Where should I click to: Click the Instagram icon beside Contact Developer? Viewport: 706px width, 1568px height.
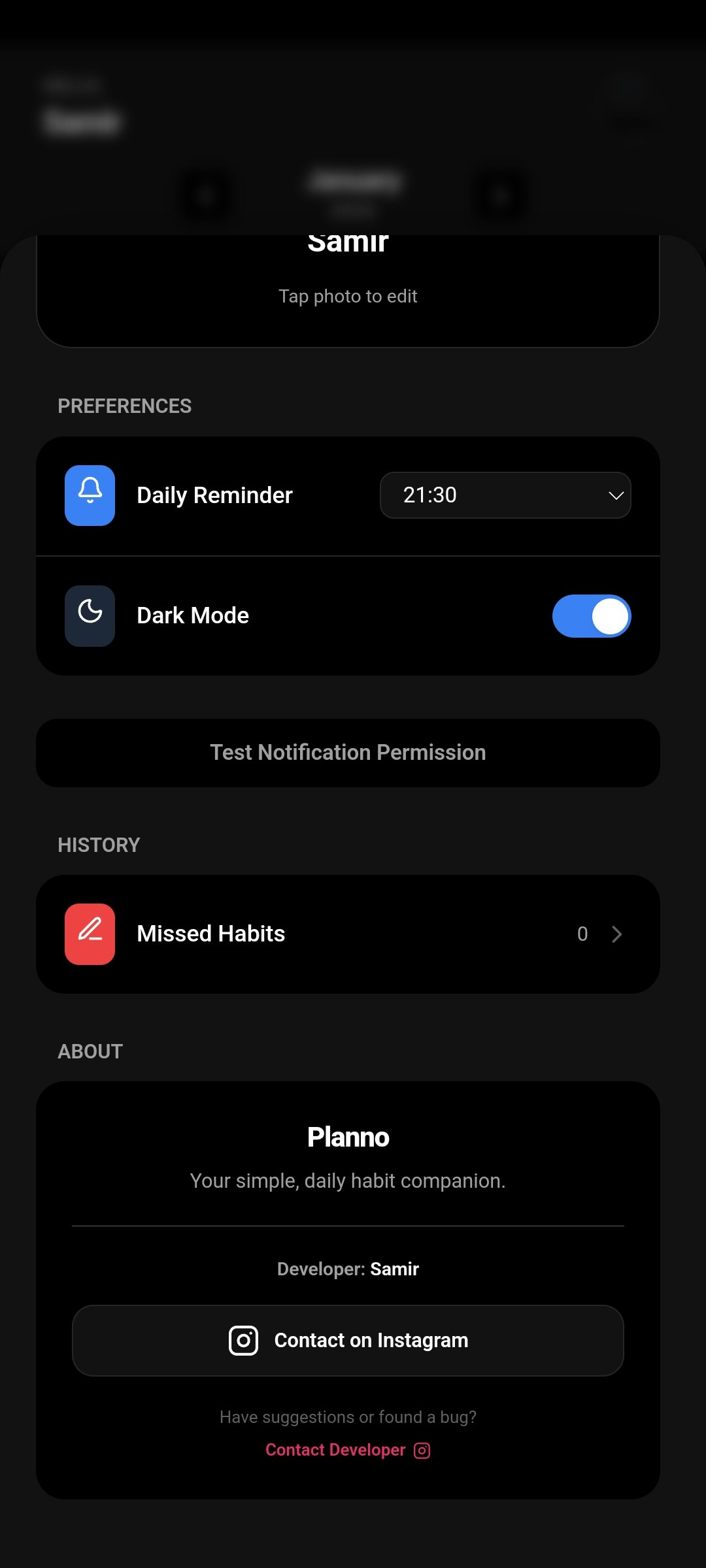[423, 1450]
